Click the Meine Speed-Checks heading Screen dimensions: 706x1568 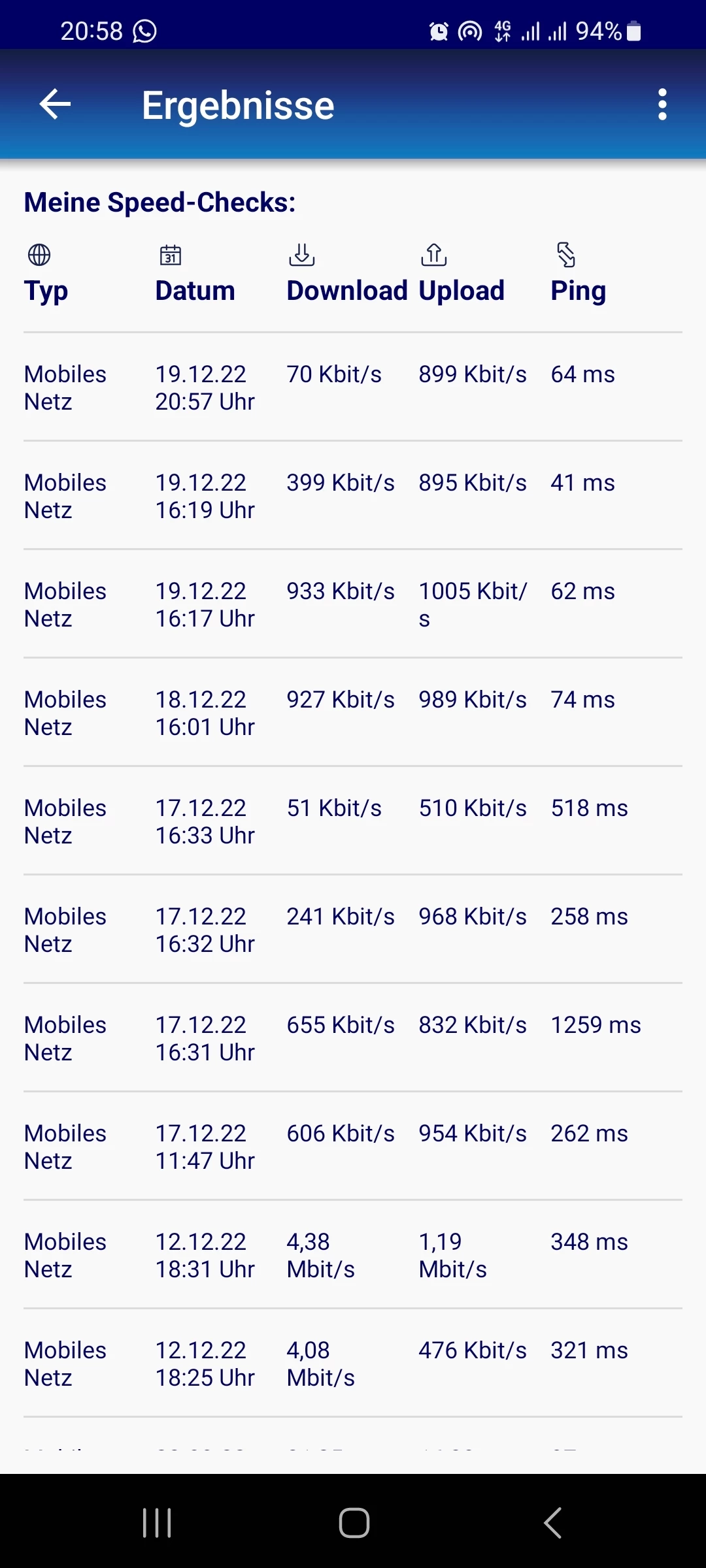[159, 201]
